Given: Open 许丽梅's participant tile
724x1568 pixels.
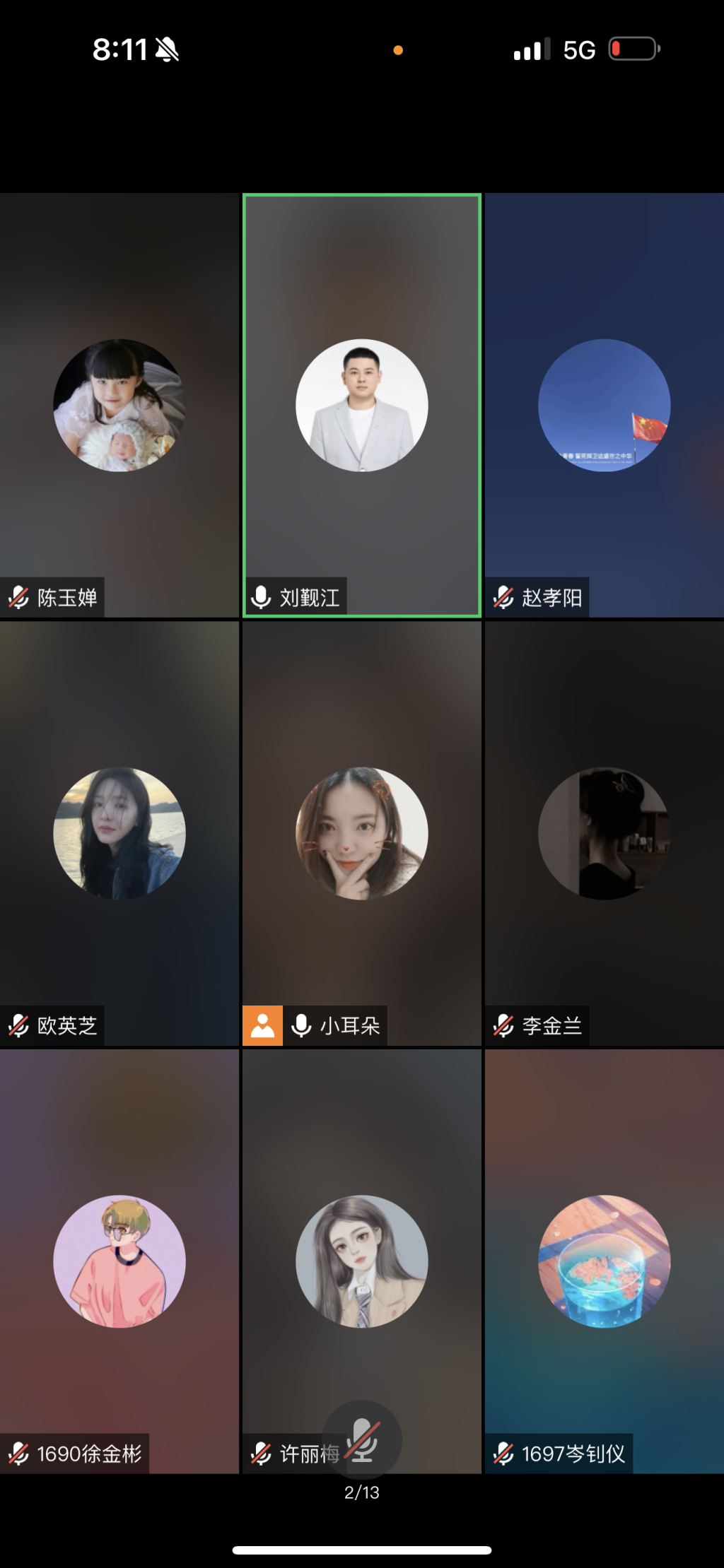Looking at the screenshot, I should point(361,1261).
